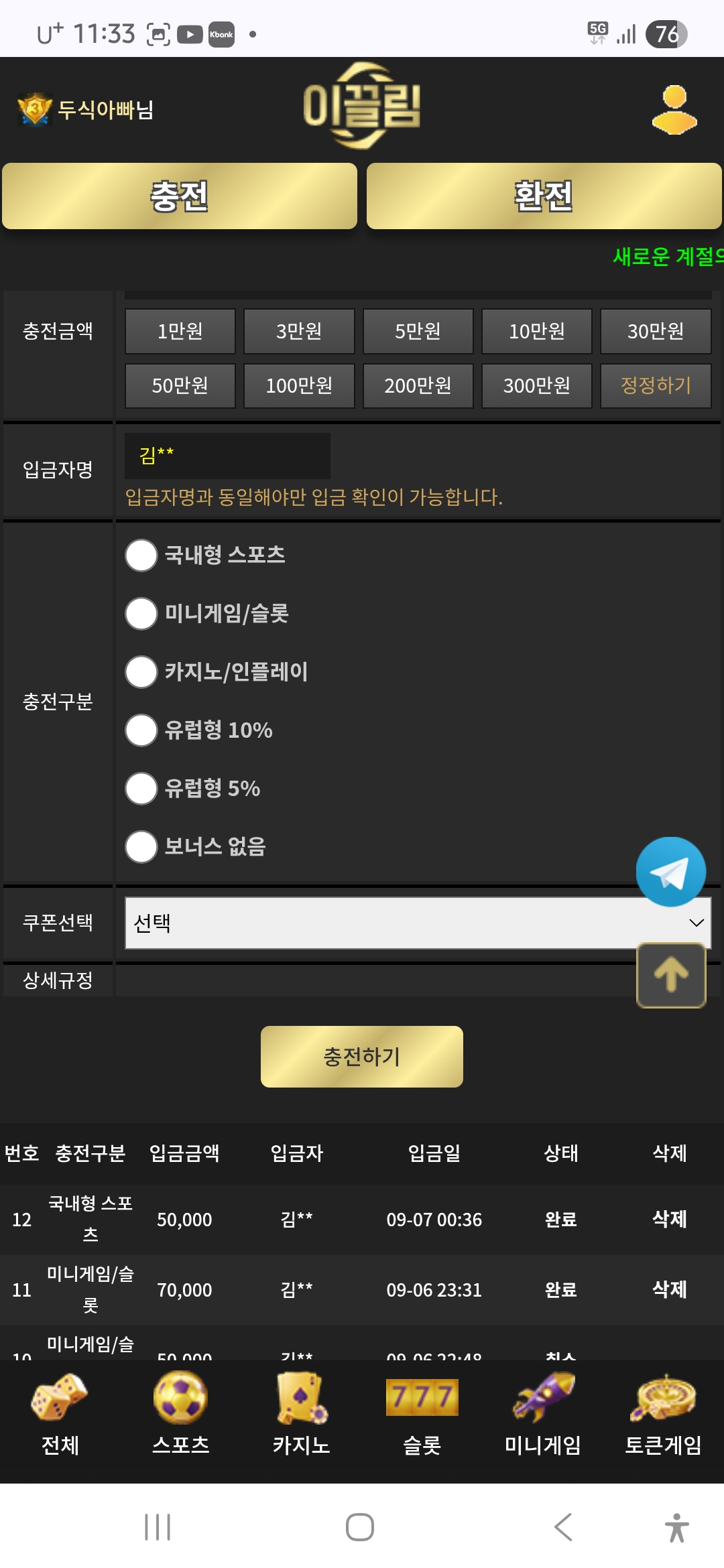
Task: Tap the scroll-to-top arrow button
Action: point(671,975)
